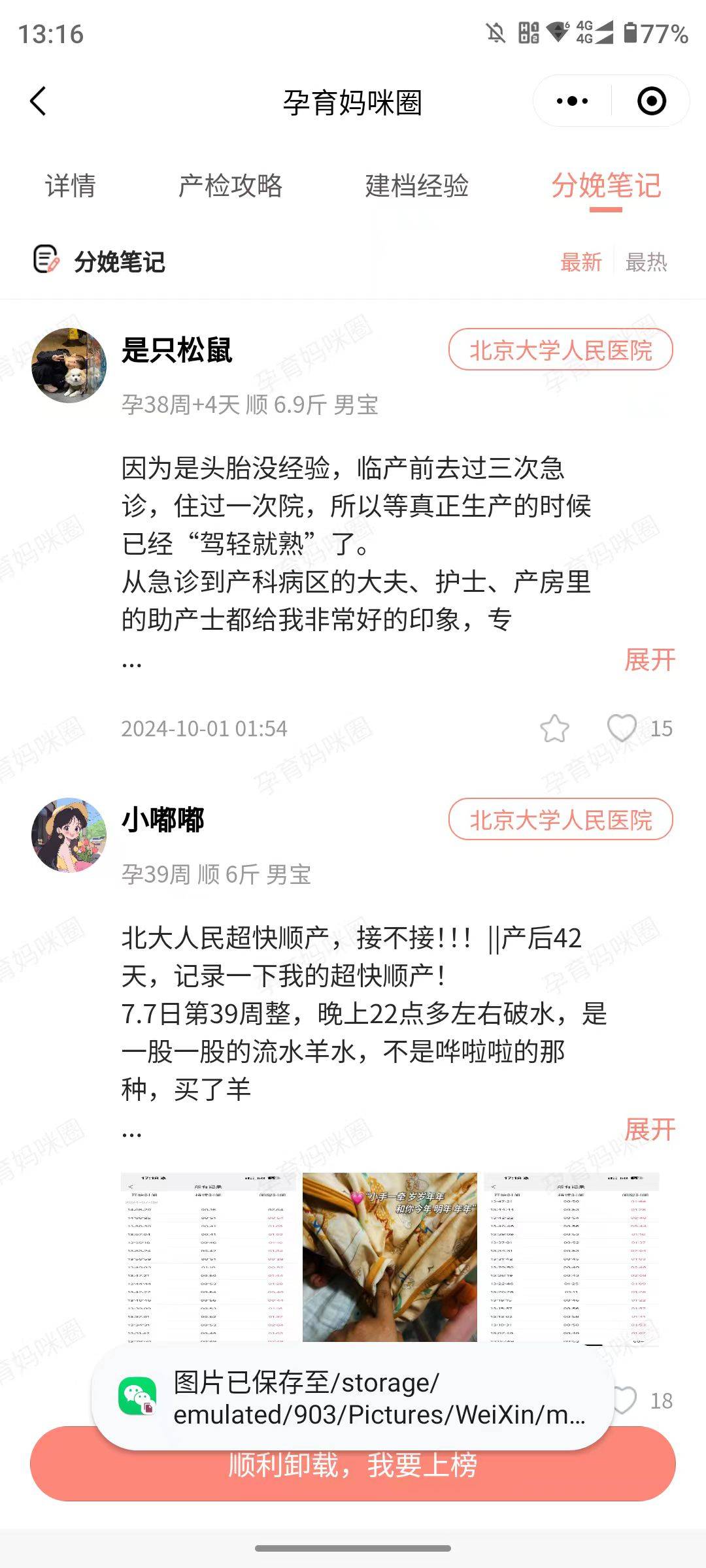Image resolution: width=706 pixels, height=1568 pixels.
Task: Sort notes by 最新
Action: pyautogui.click(x=580, y=263)
